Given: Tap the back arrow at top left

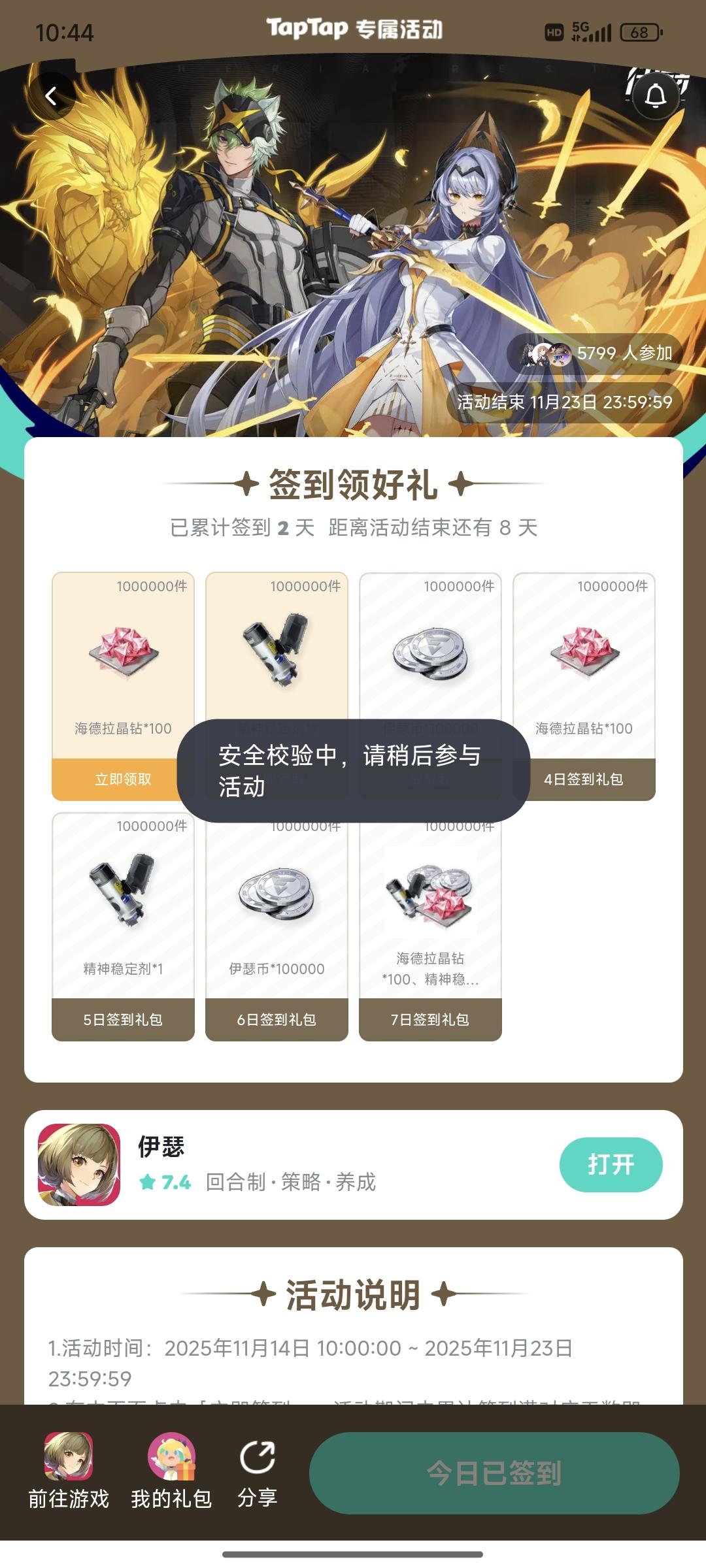Looking at the screenshot, I should 52,95.
